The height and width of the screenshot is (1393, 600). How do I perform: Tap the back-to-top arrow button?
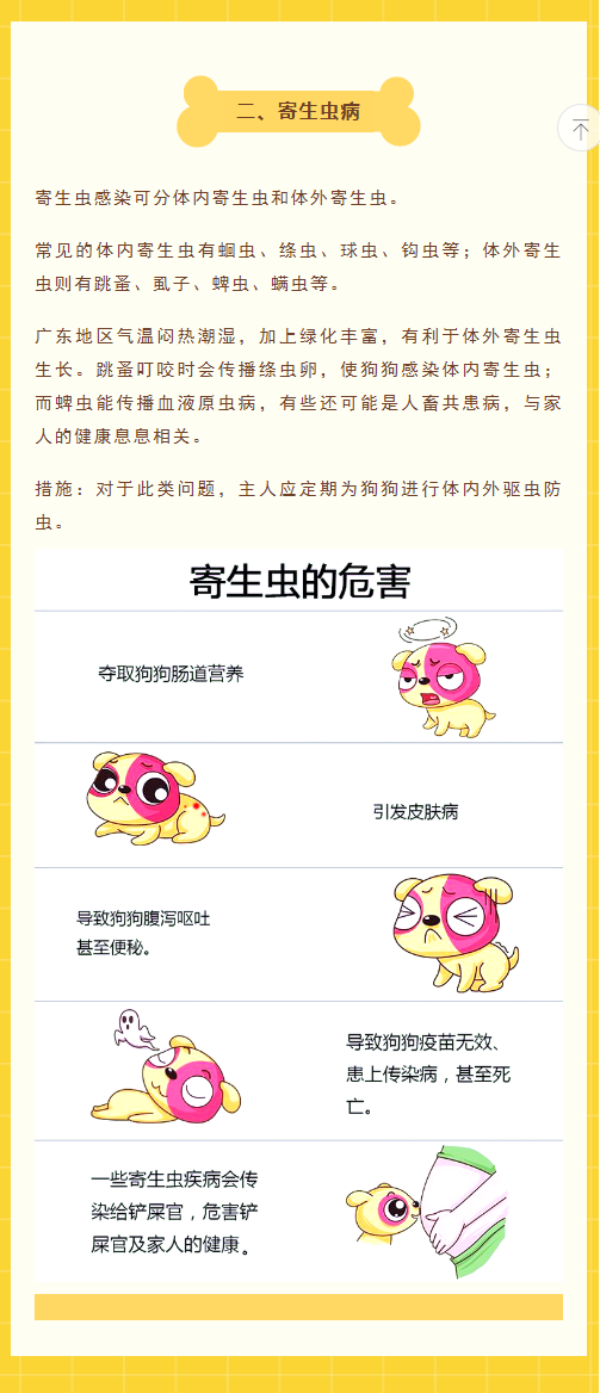coord(581,128)
